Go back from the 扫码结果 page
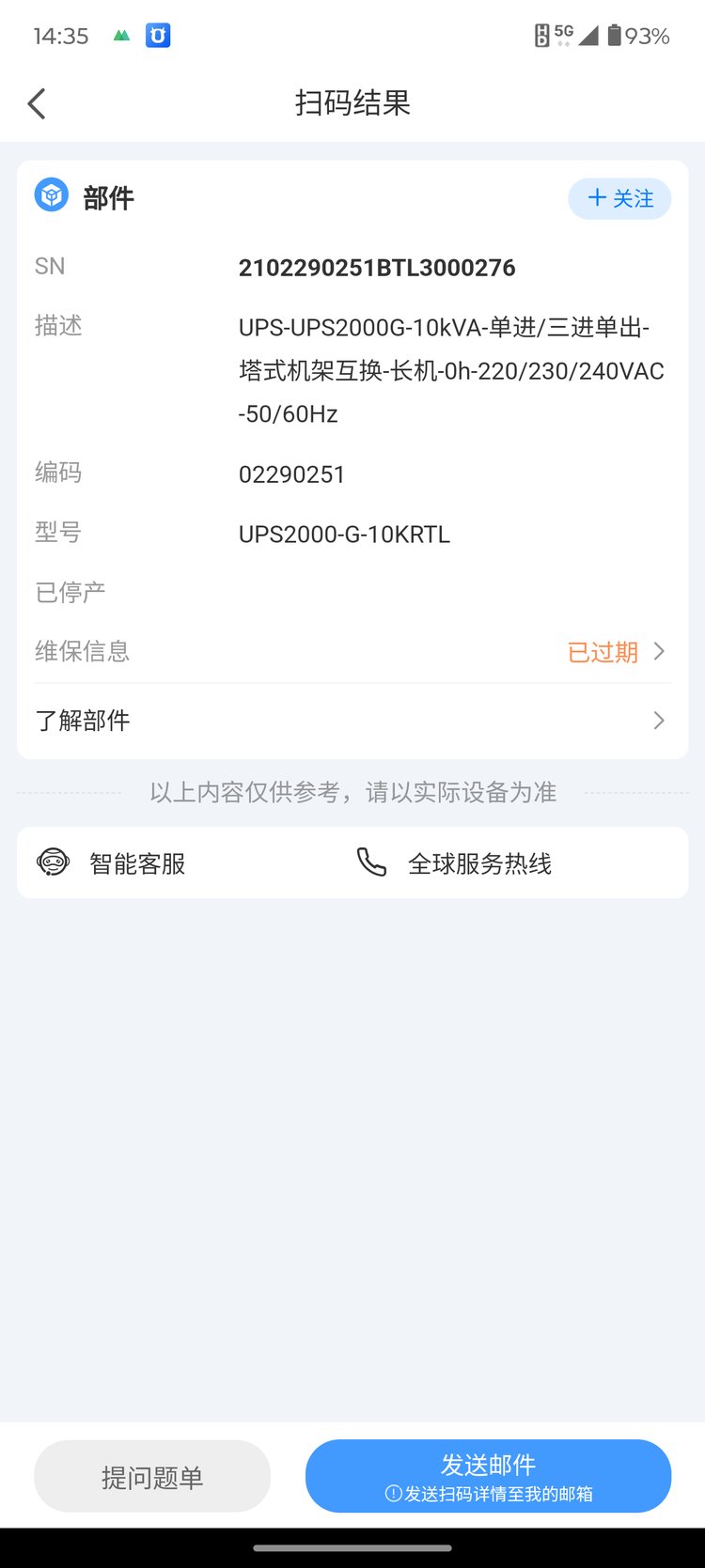 [x=37, y=103]
